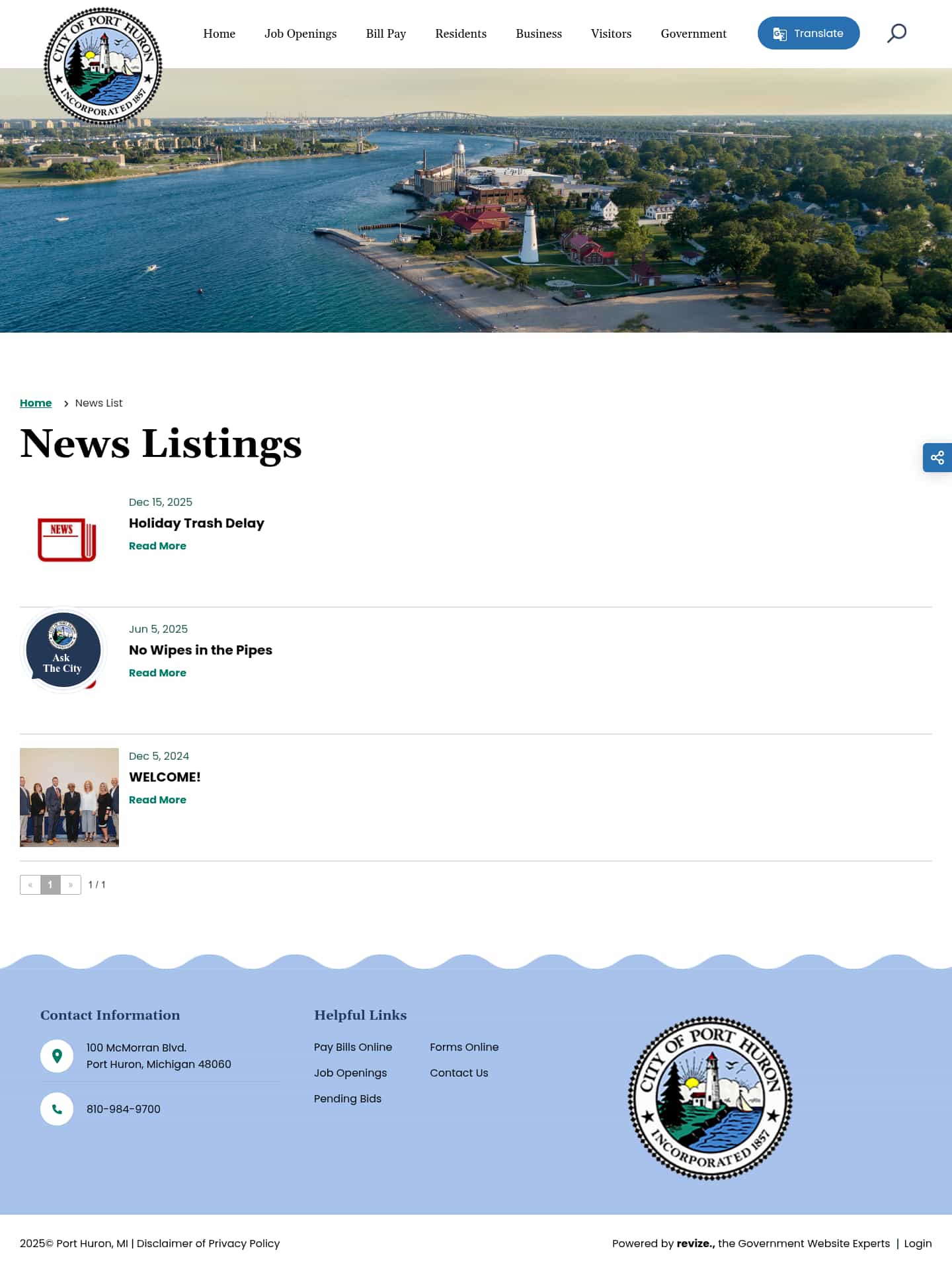
Task: Click the WELCOME! article photo thumbnail
Action: (x=69, y=797)
